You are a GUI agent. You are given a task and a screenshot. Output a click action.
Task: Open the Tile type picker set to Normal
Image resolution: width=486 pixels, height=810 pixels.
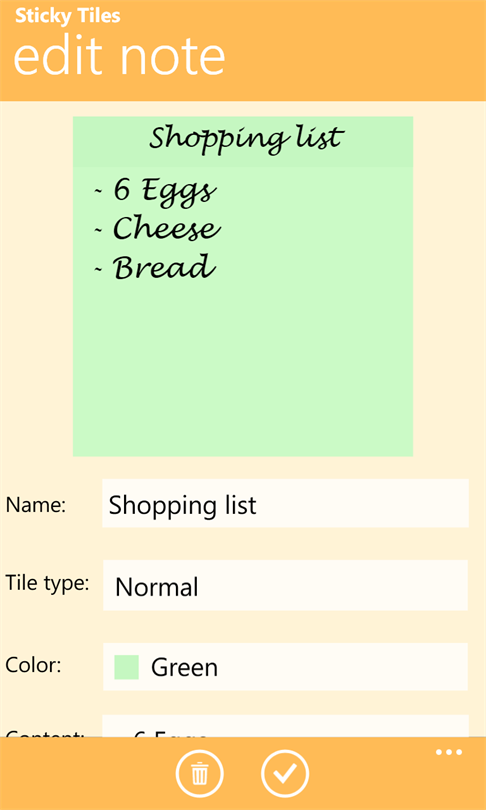[x=285, y=585]
